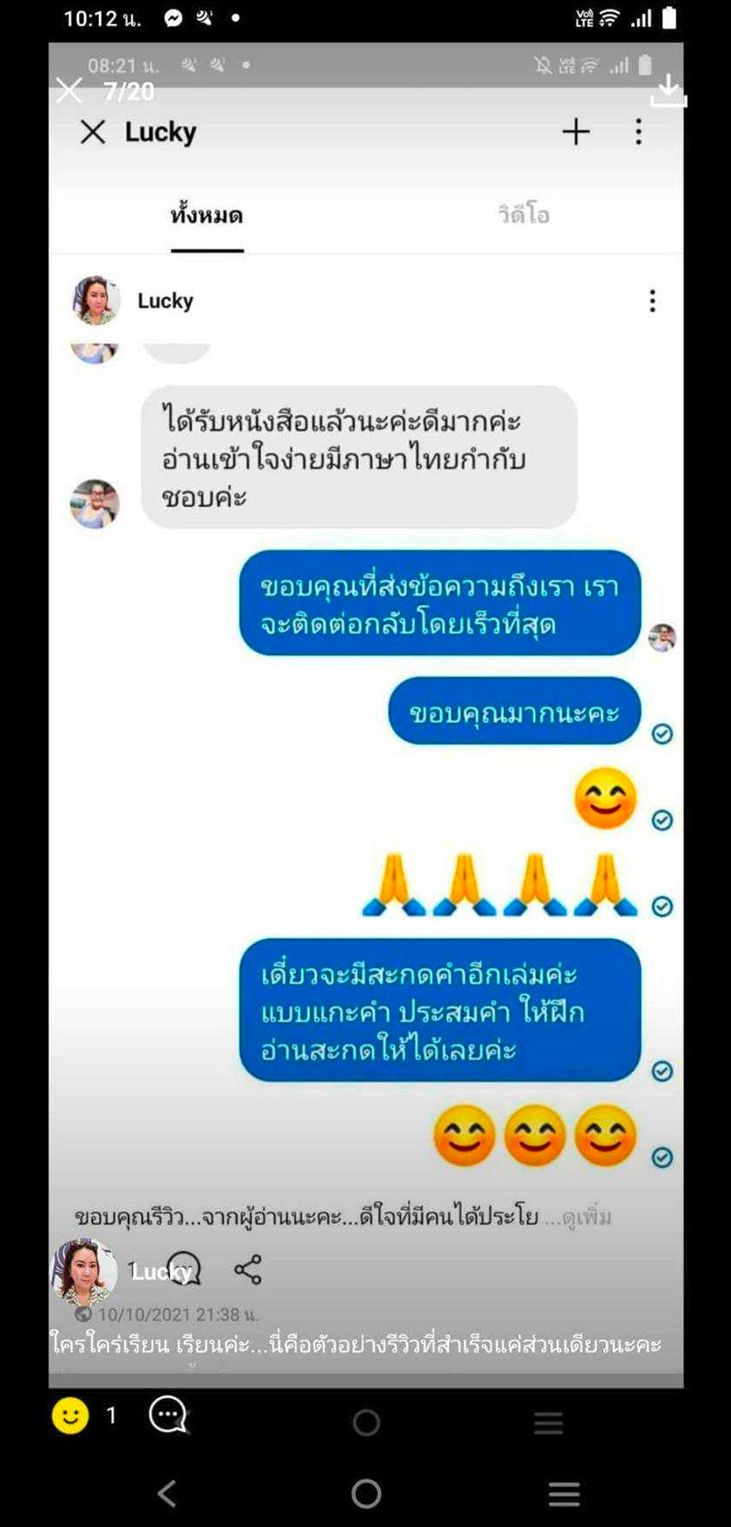Open Lucky's profile from the avatar

point(82,1271)
